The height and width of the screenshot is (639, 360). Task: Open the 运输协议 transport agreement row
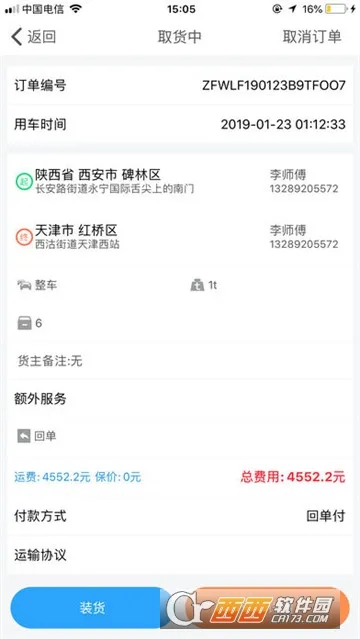coord(180,555)
